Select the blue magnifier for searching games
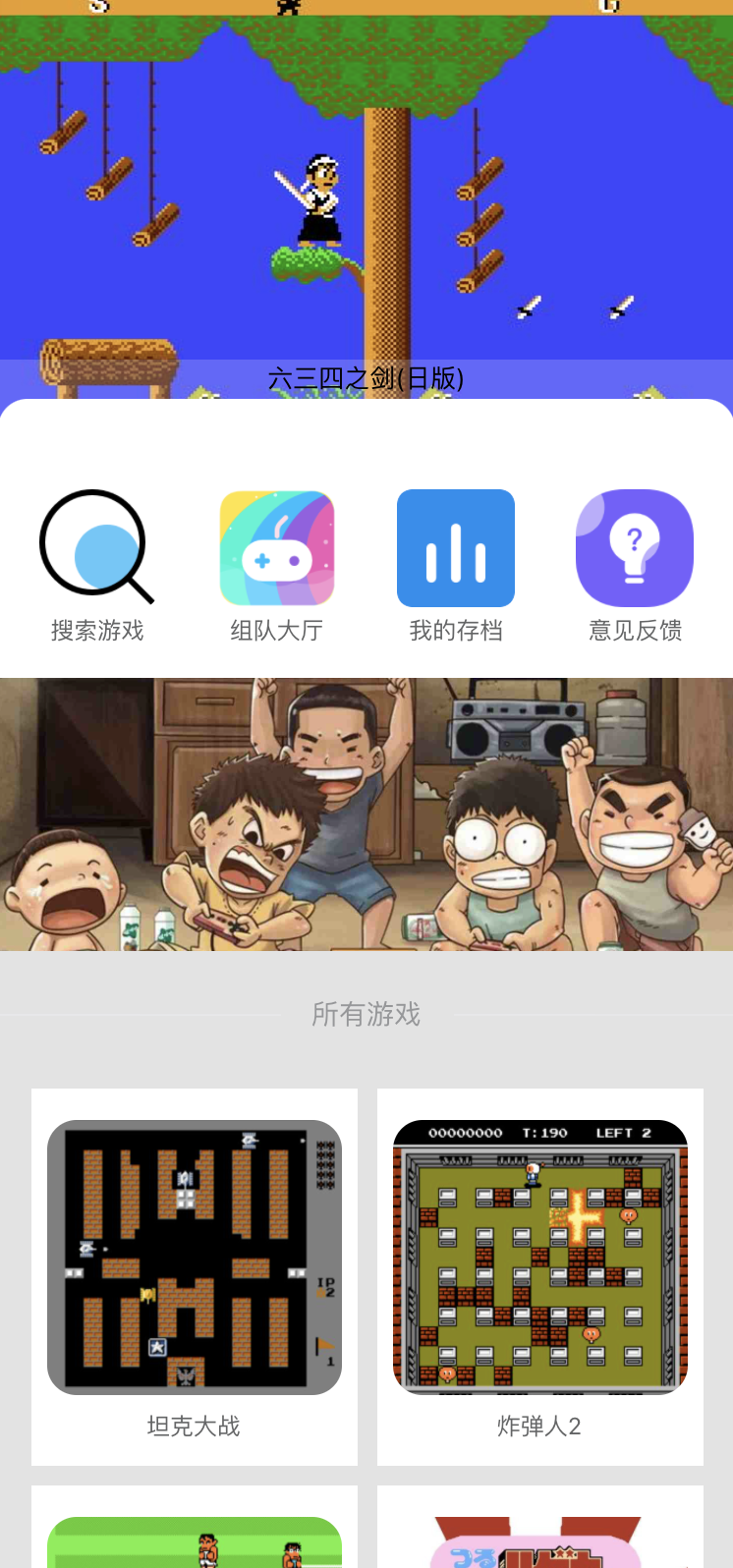Viewport: 733px width, 1568px height. point(95,547)
